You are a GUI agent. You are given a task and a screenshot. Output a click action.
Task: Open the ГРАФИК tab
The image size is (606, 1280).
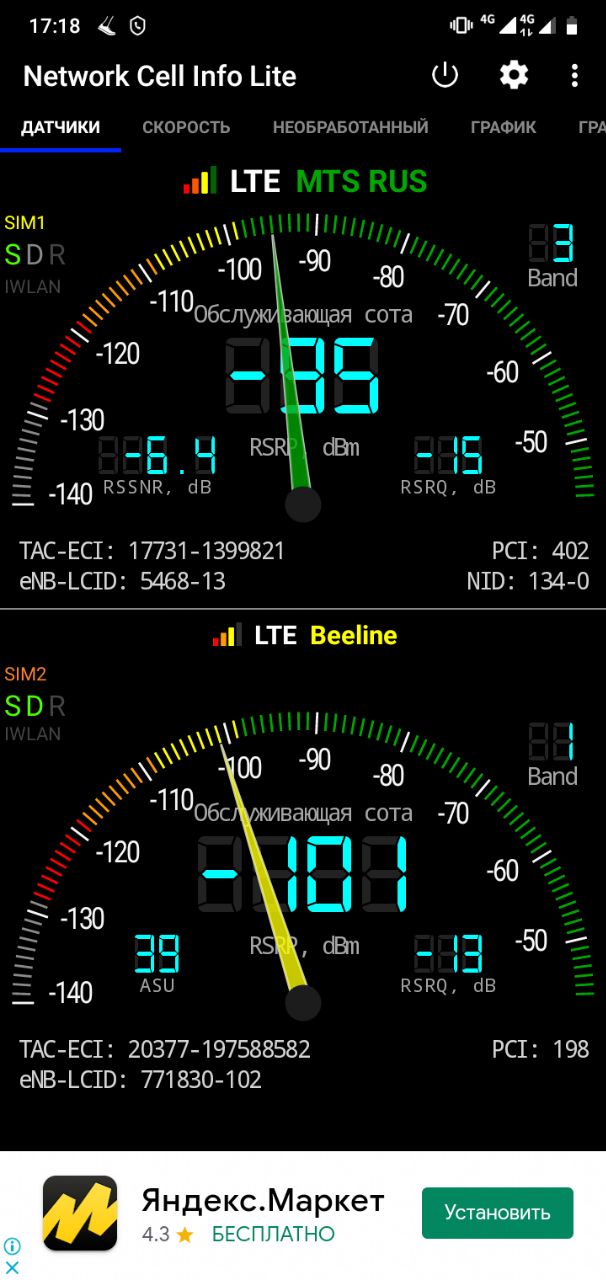click(504, 127)
